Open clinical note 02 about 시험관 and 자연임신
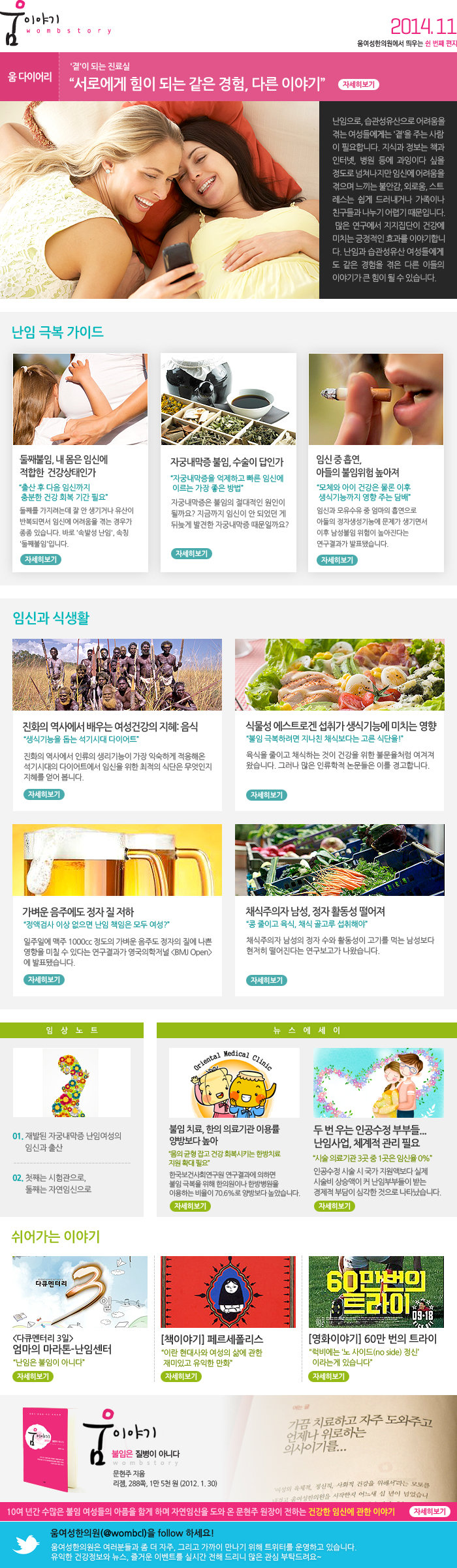457x1568 pixels. (x=59, y=1183)
